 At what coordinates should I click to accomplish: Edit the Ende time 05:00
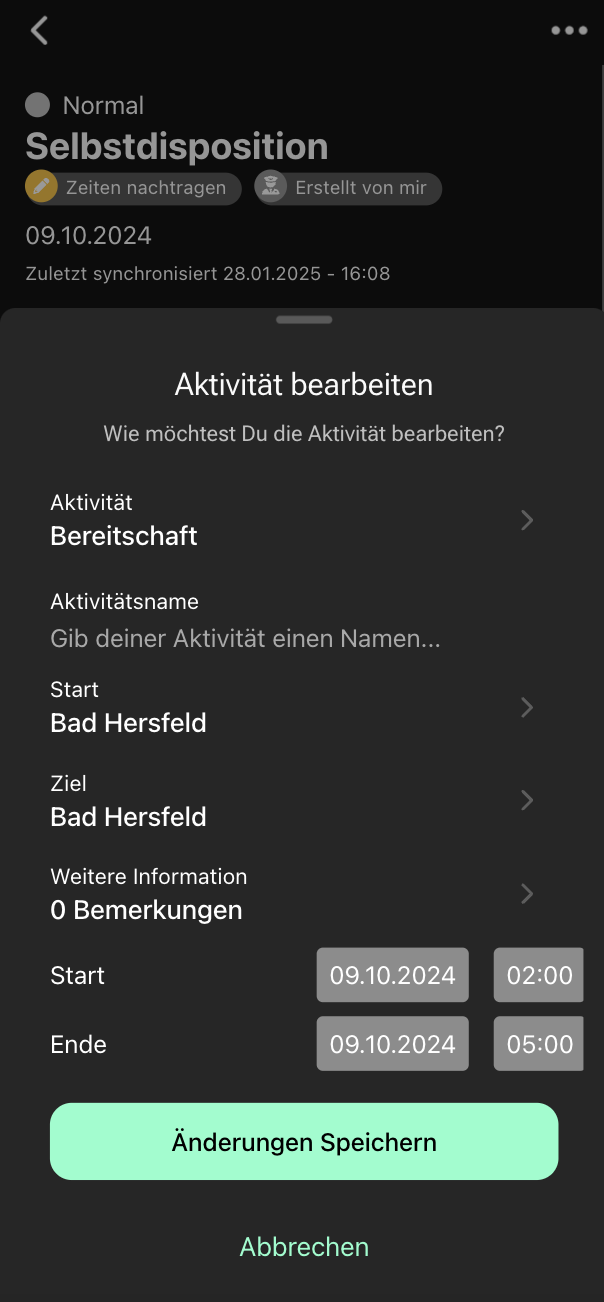coord(539,1044)
